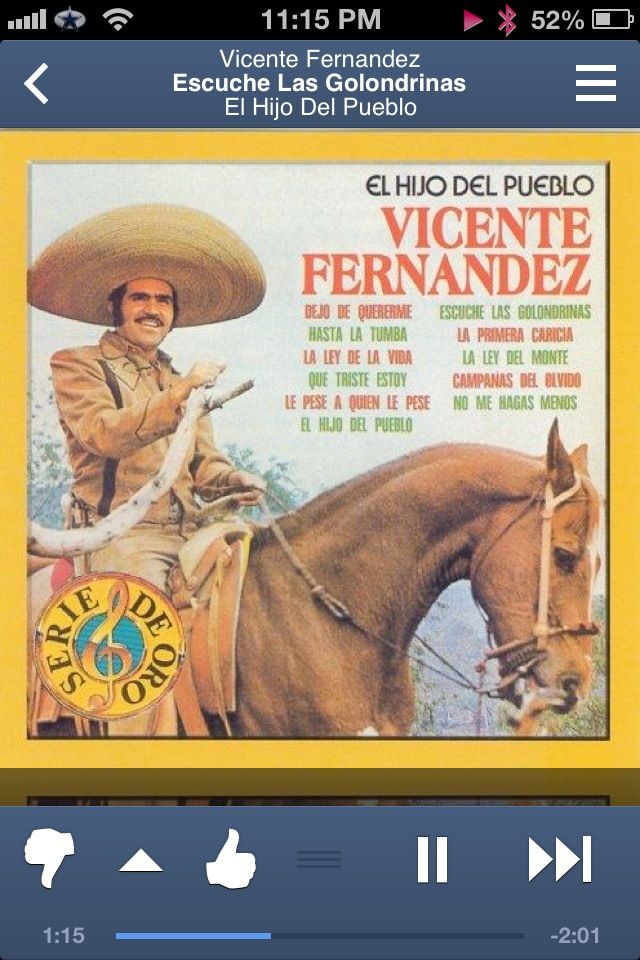Pause the current song
This screenshot has width=640, height=960.
coord(432,859)
